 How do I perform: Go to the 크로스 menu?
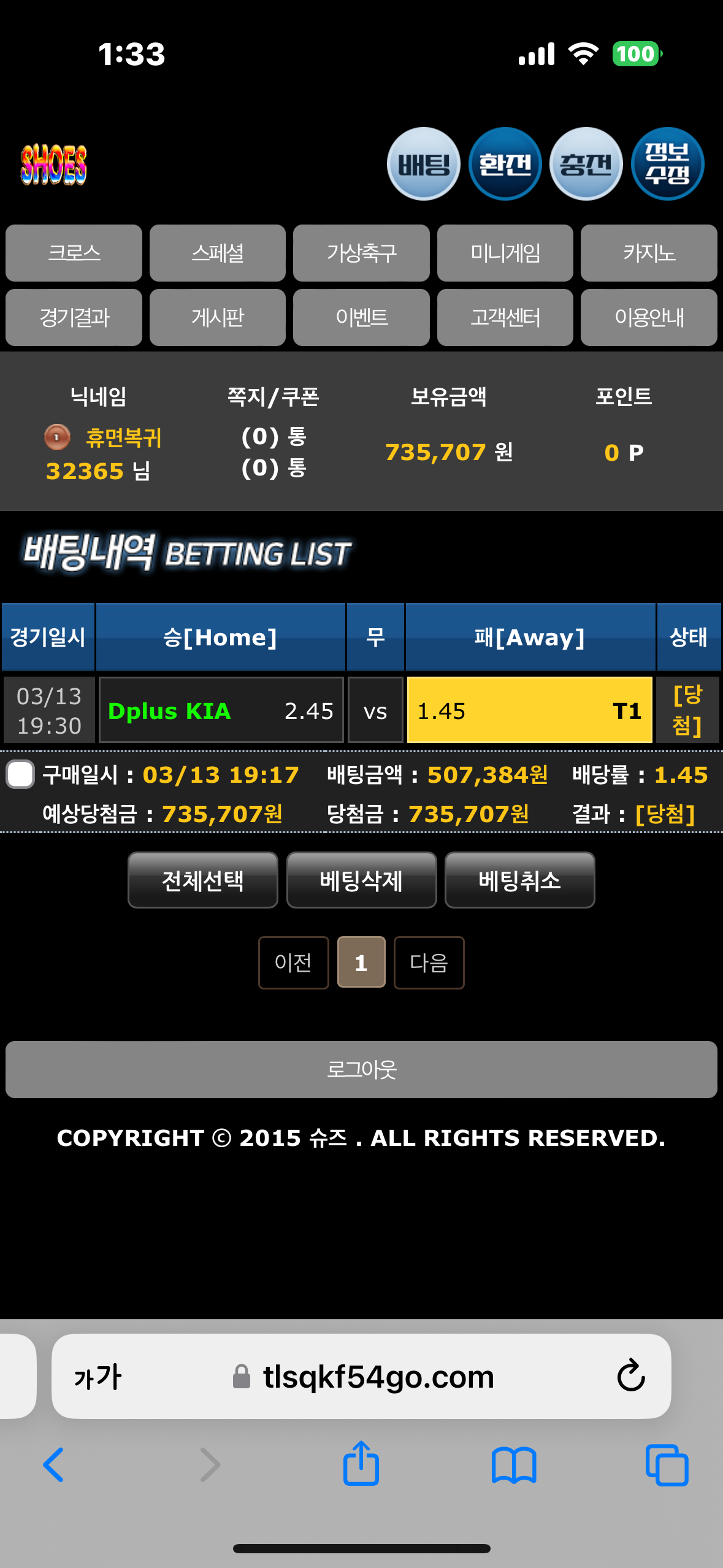click(x=74, y=253)
